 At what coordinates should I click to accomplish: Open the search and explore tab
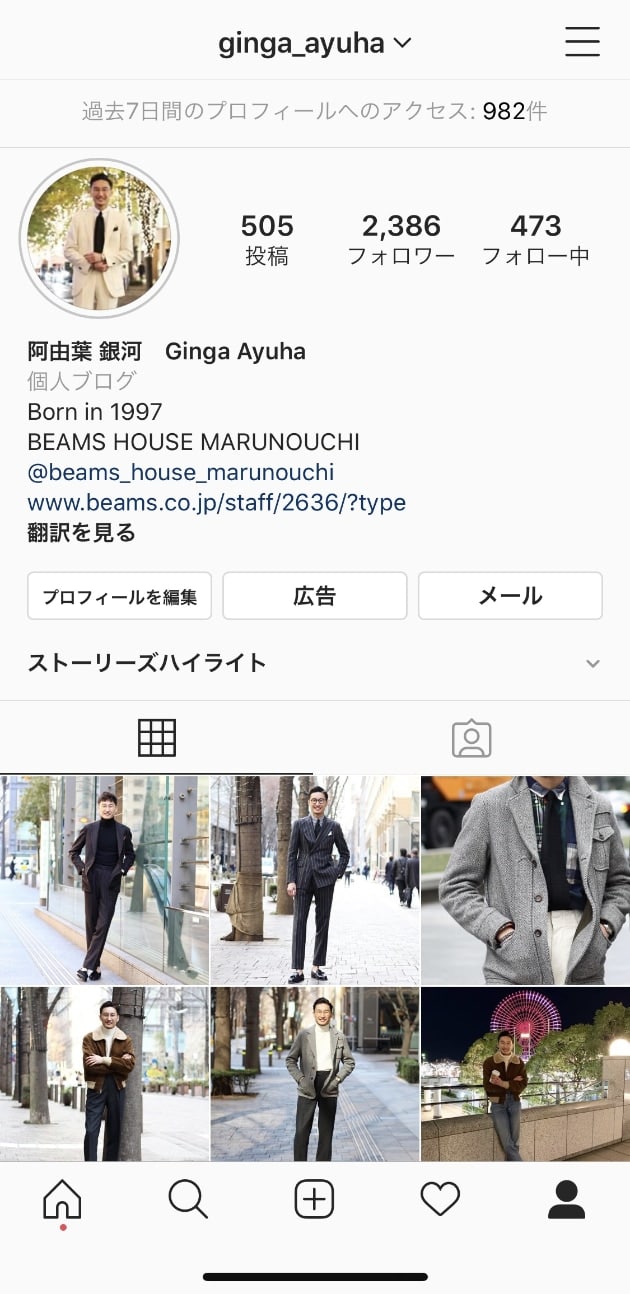pos(188,1198)
